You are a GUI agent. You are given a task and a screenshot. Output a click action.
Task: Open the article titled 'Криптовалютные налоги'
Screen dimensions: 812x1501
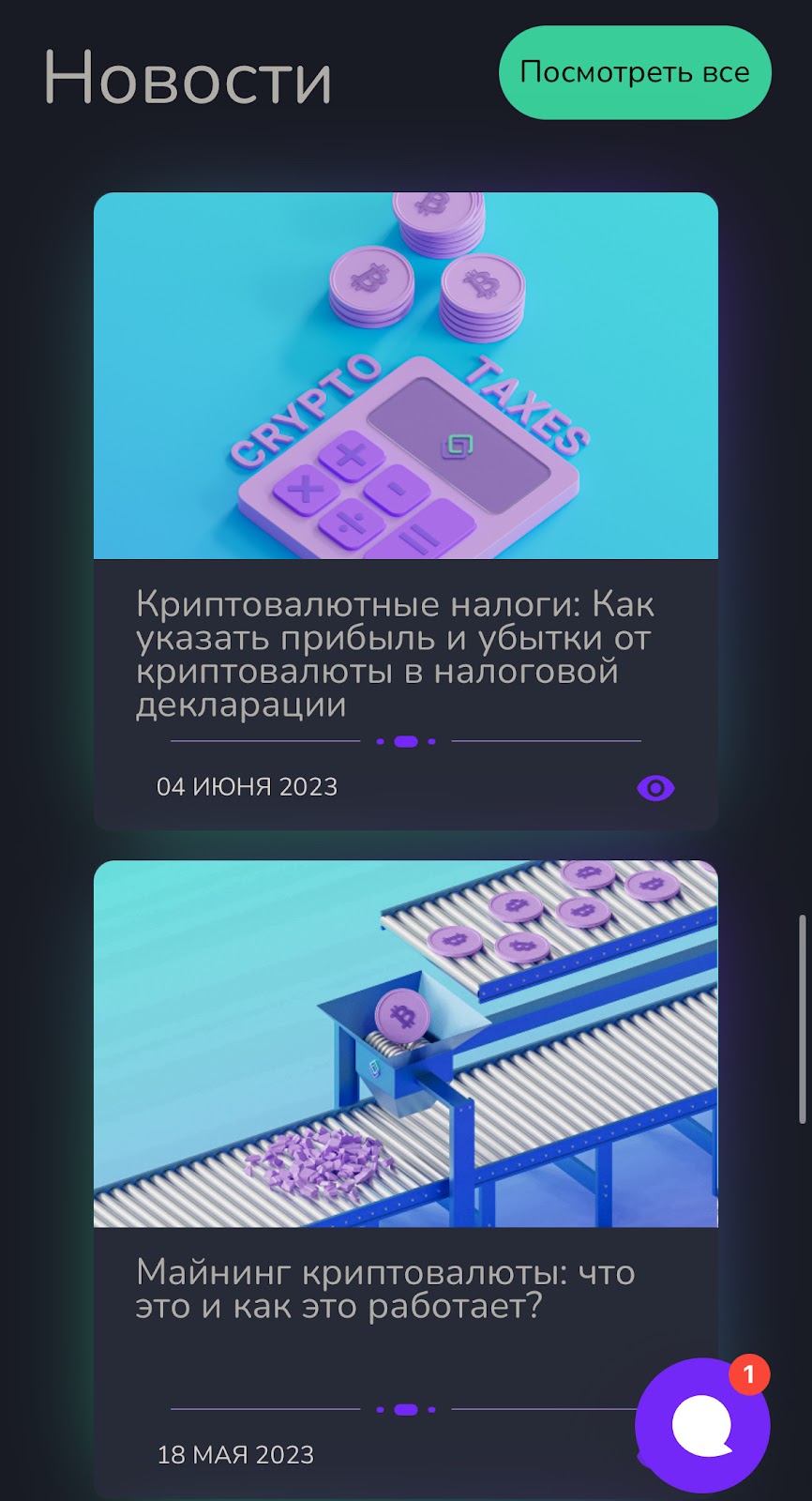click(394, 654)
